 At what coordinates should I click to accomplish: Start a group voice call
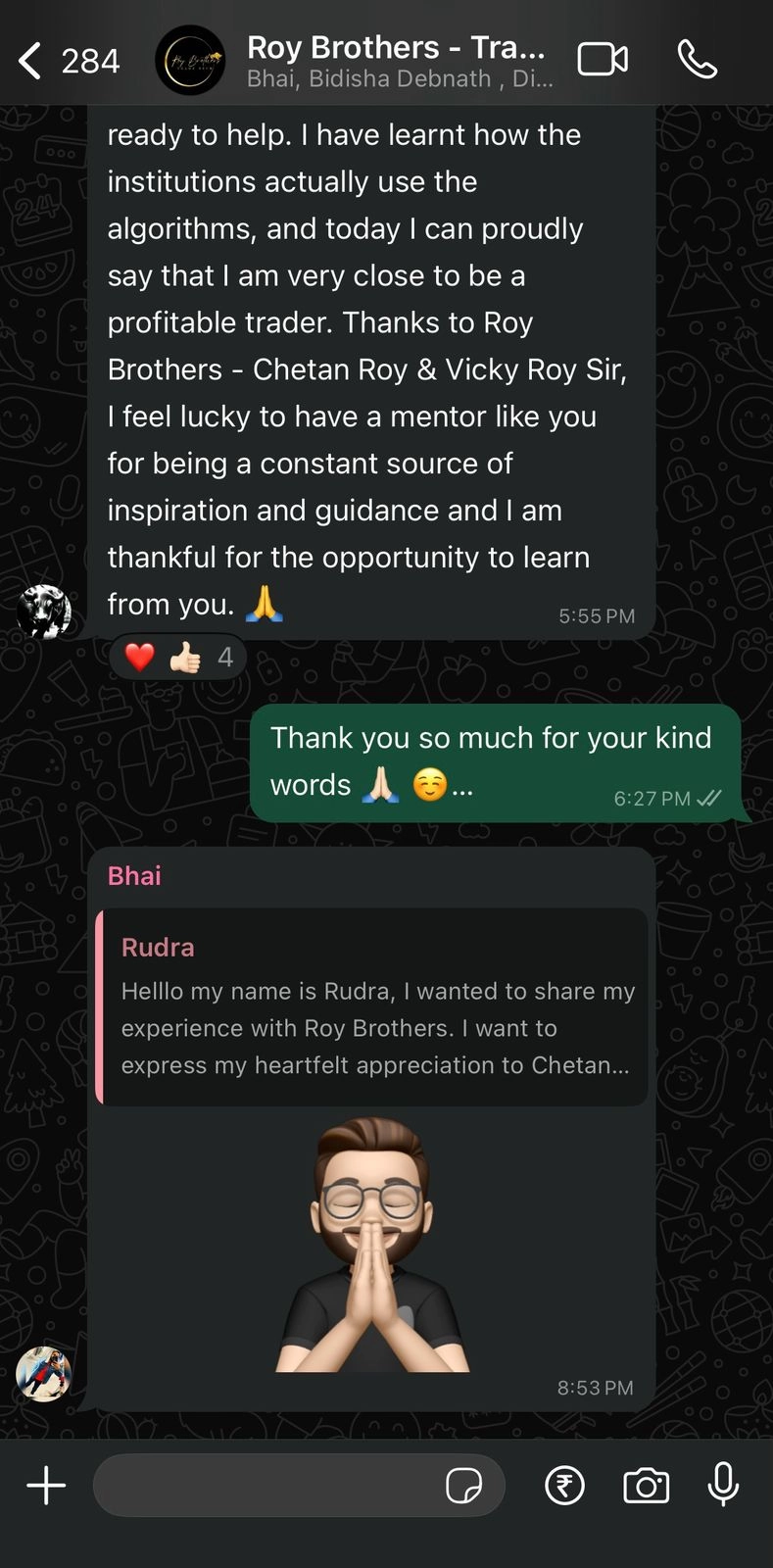(697, 60)
